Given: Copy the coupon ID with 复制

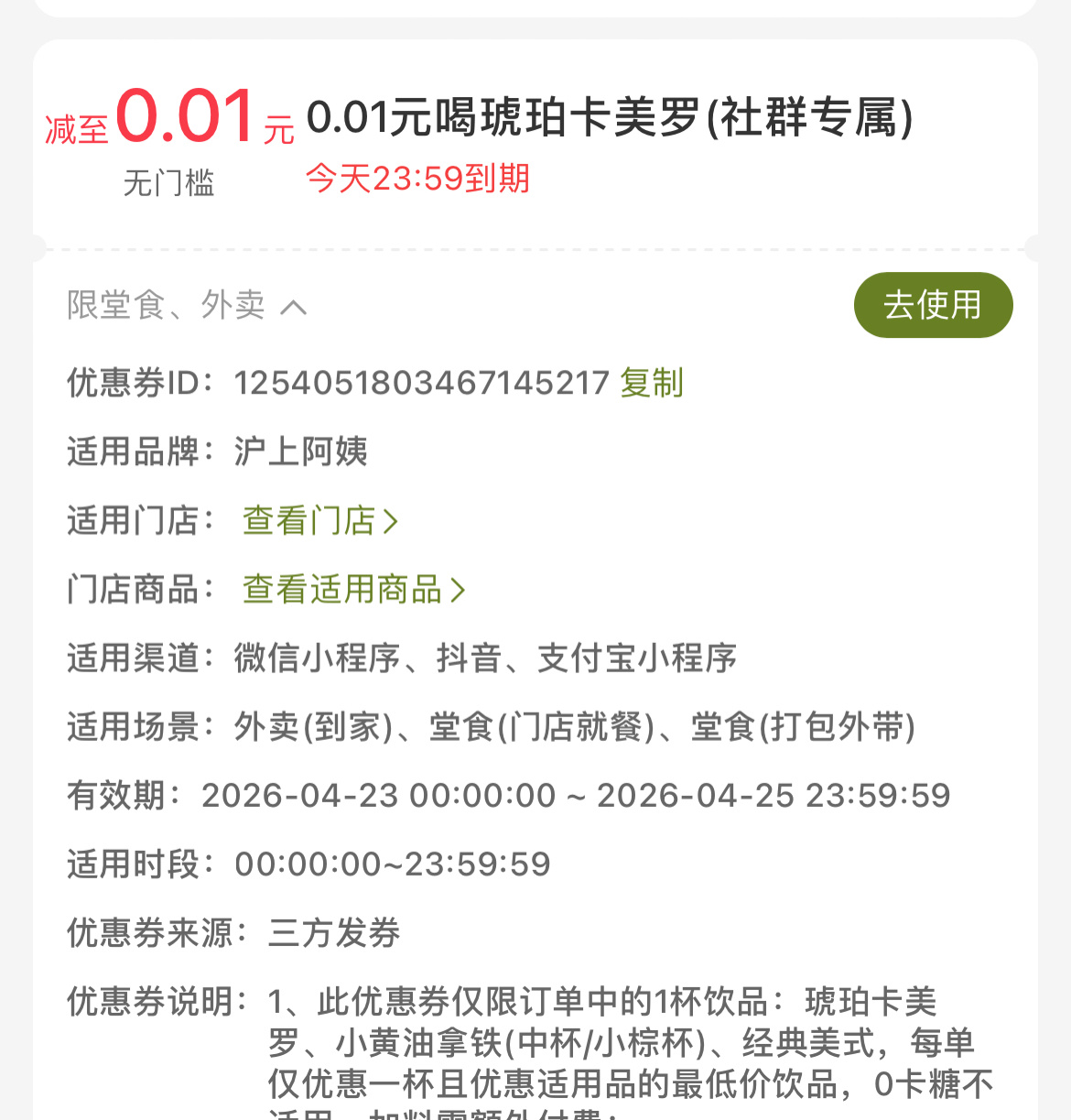Looking at the screenshot, I should coord(651,383).
